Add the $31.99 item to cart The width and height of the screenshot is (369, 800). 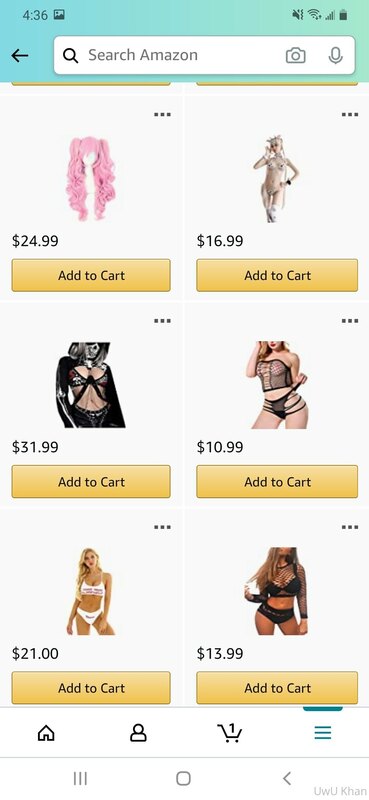91,482
